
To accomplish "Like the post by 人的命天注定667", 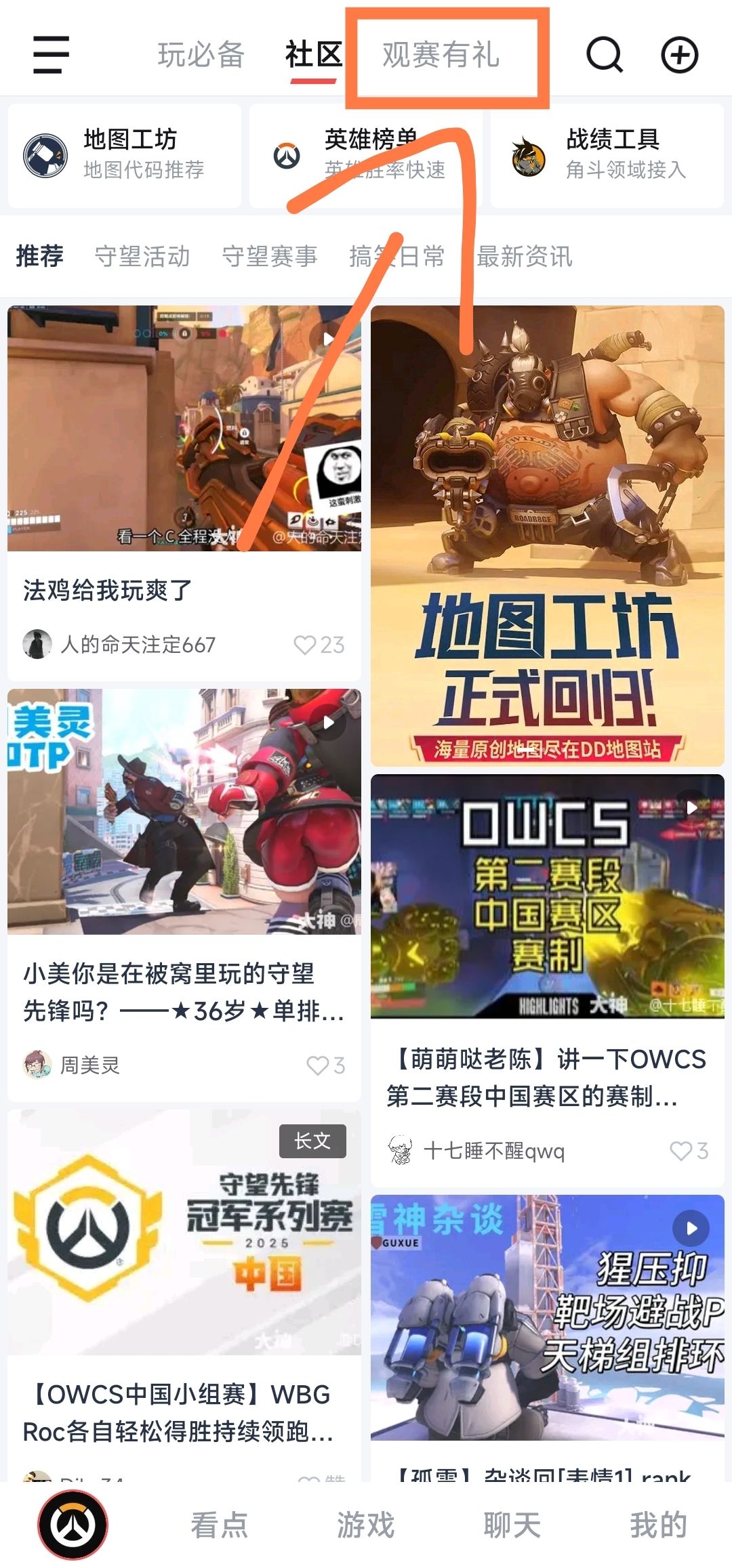I will click(306, 645).
